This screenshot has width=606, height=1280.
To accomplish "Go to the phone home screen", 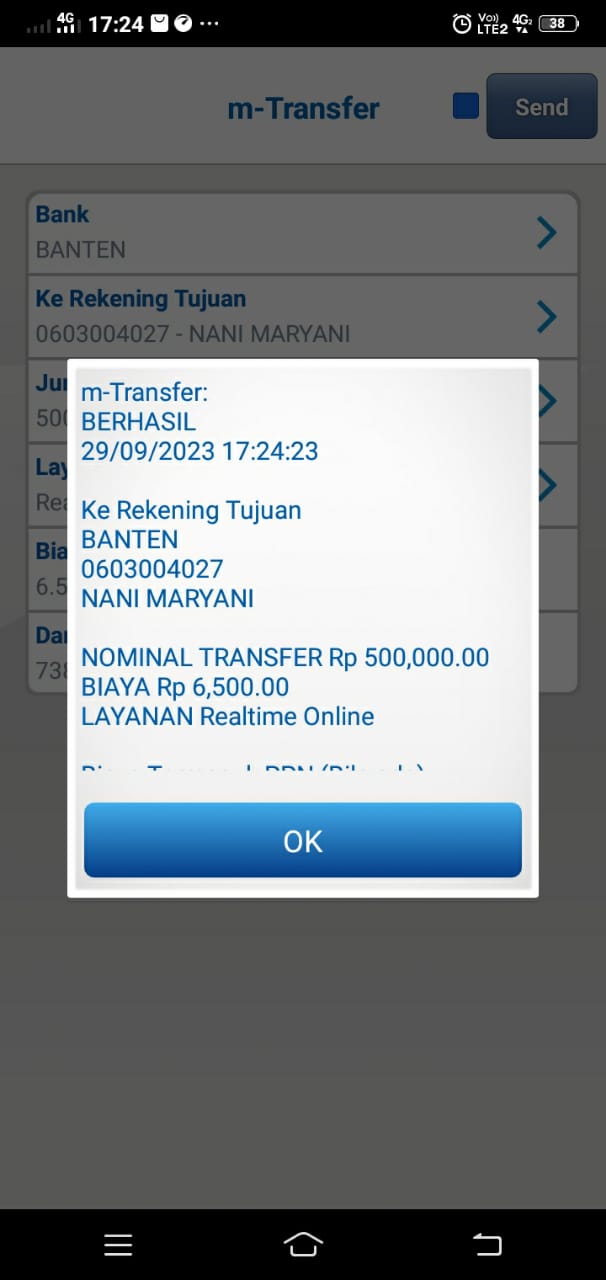I will (x=303, y=1244).
